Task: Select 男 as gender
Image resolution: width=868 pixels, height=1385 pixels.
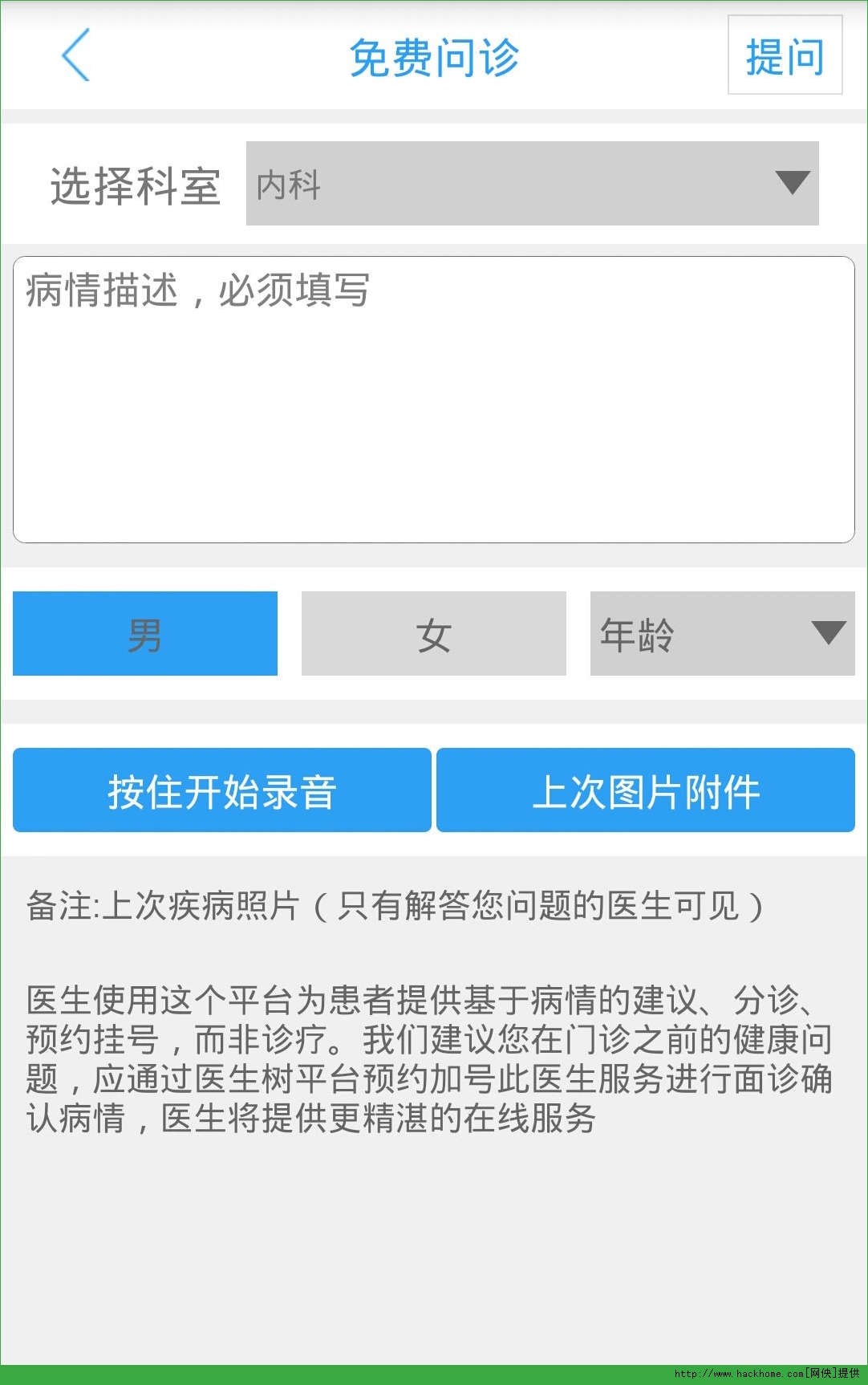Action: (145, 634)
